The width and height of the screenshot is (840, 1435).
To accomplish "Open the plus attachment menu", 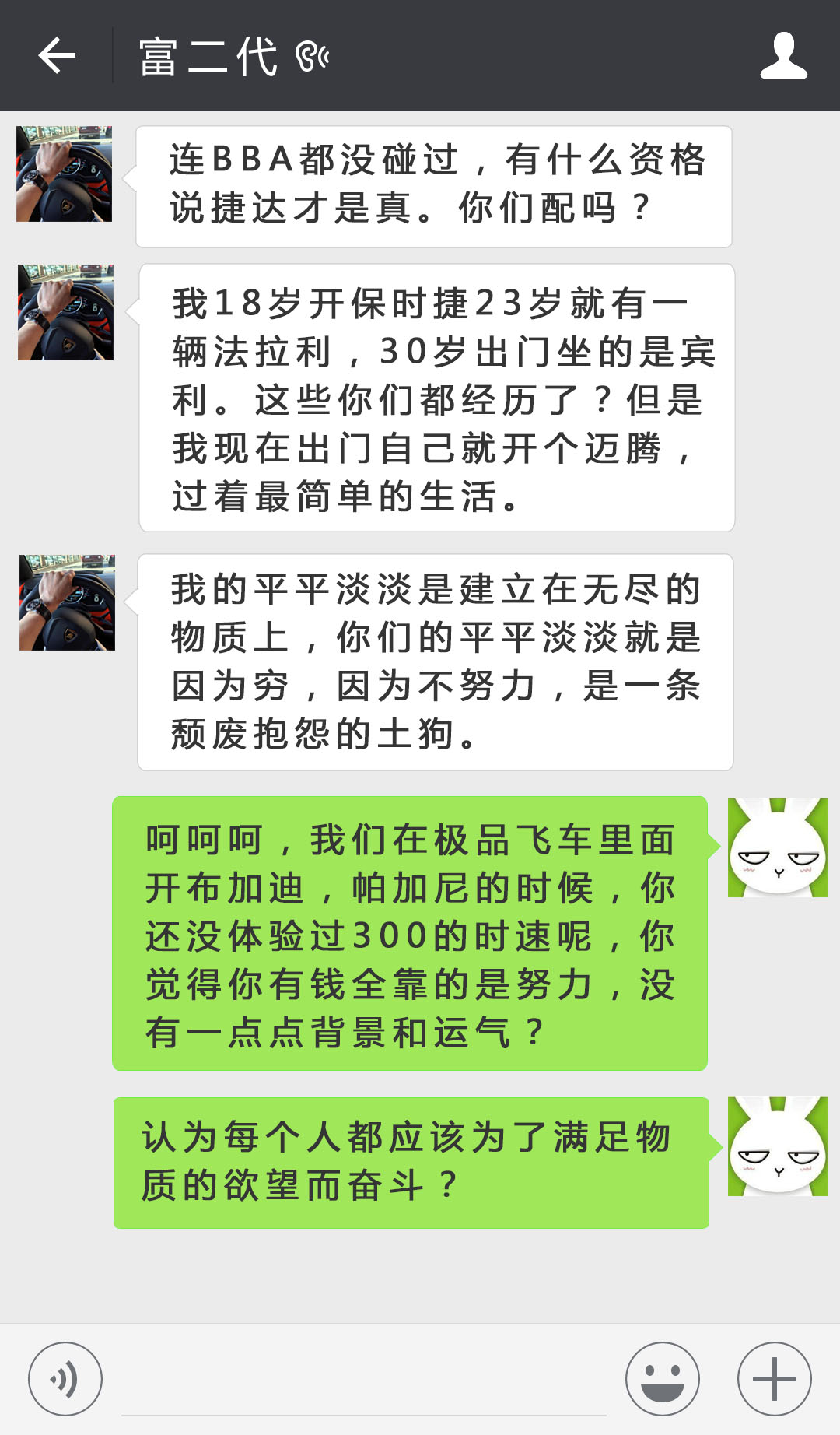I will [x=775, y=1379].
